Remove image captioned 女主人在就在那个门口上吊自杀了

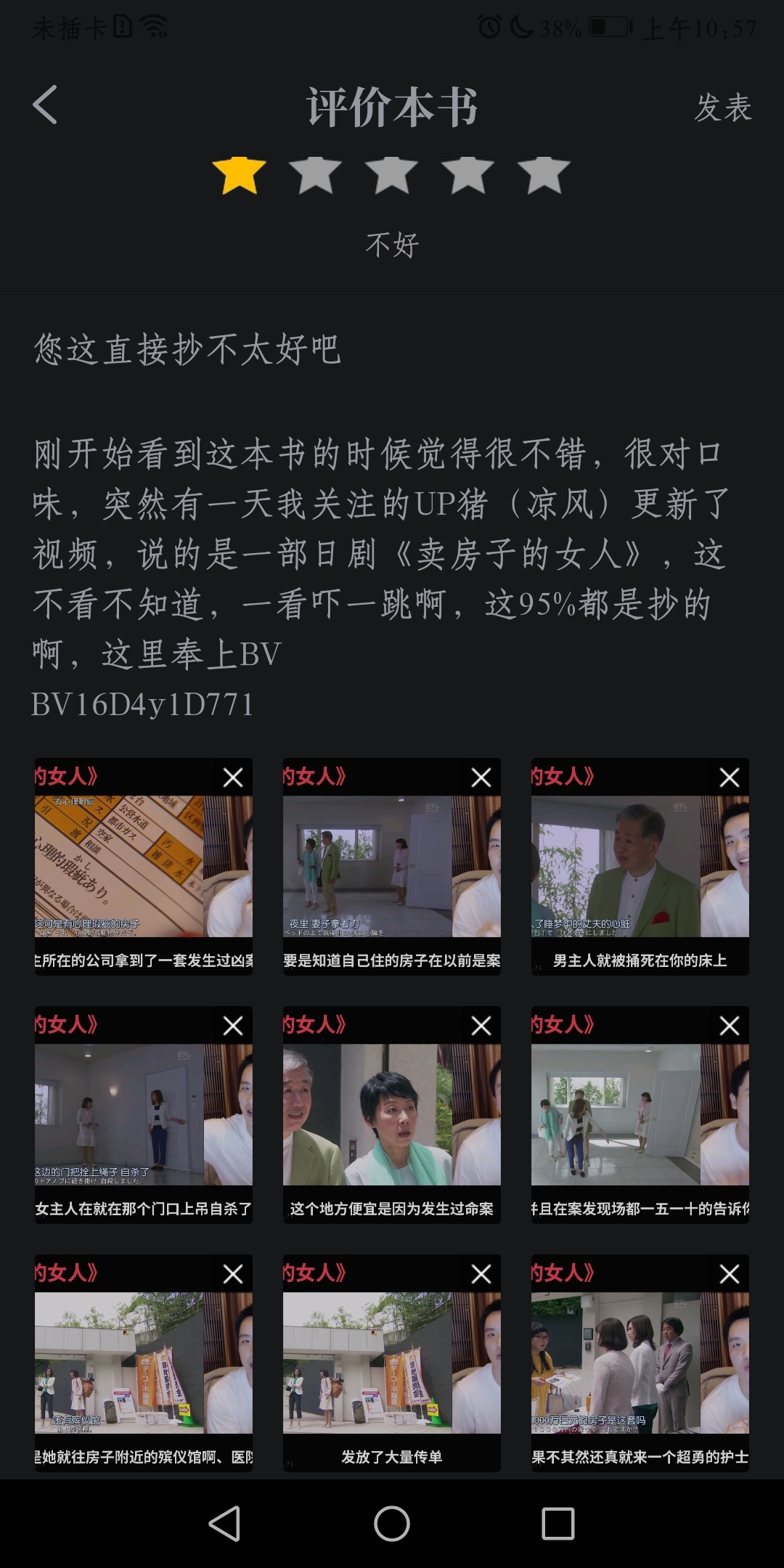pyautogui.click(x=232, y=1026)
